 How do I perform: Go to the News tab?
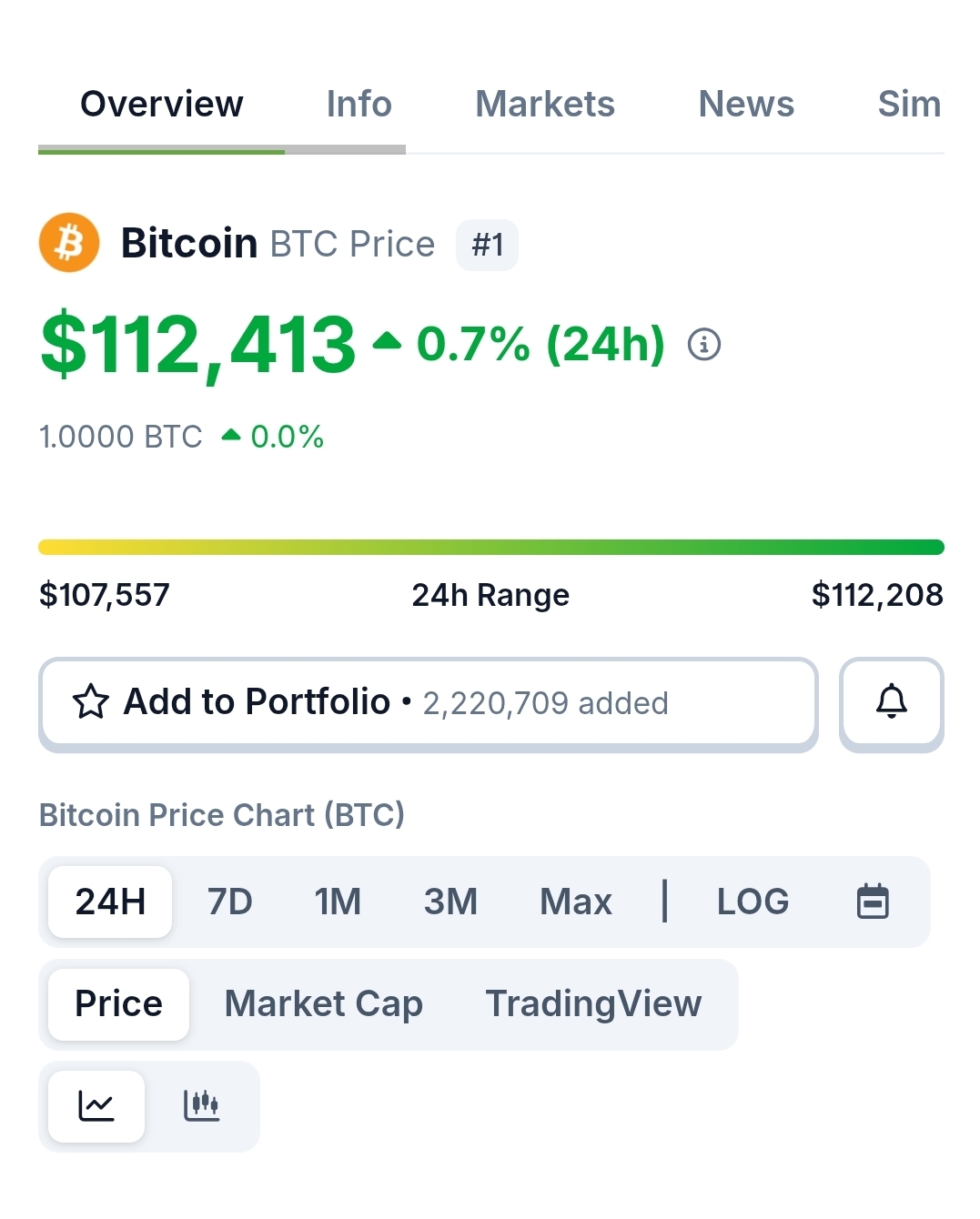coord(745,105)
